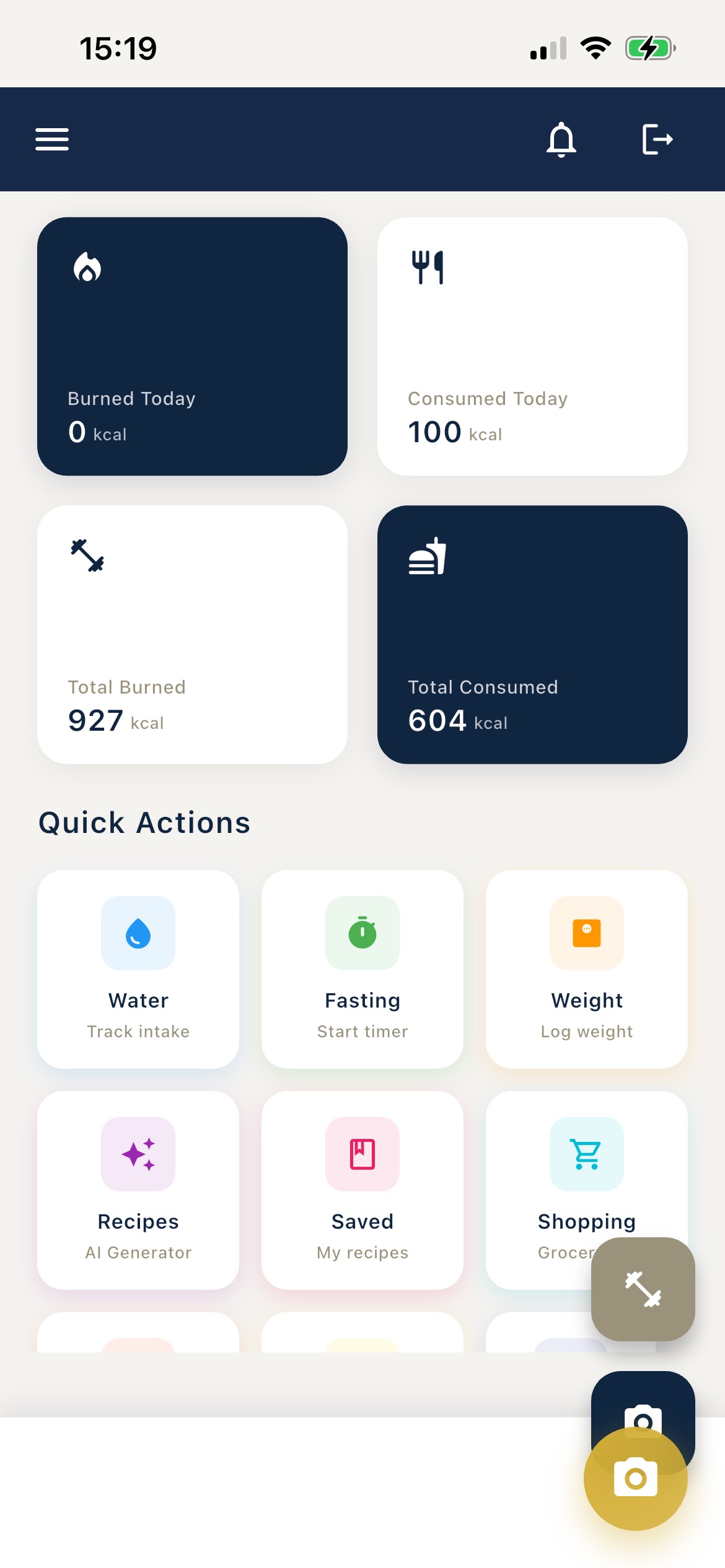The image size is (725, 1568).
Task: Select the dumbbell icon on Total Burned card
Action: [x=87, y=557]
